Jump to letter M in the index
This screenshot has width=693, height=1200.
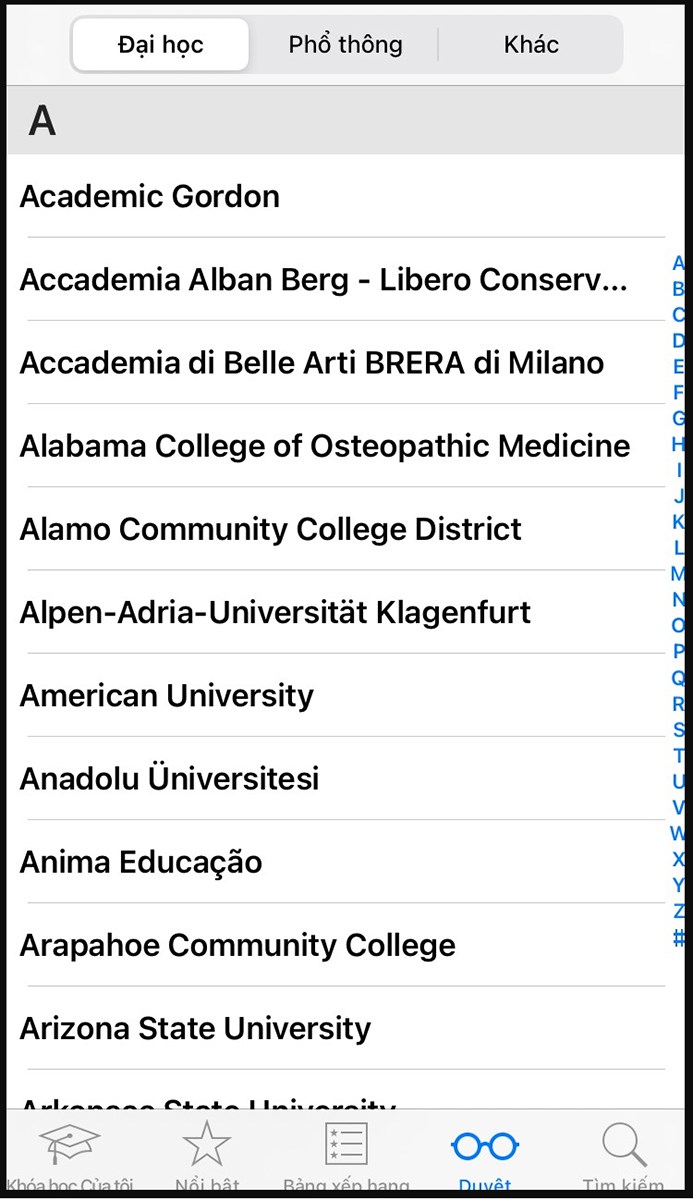pos(678,574)
